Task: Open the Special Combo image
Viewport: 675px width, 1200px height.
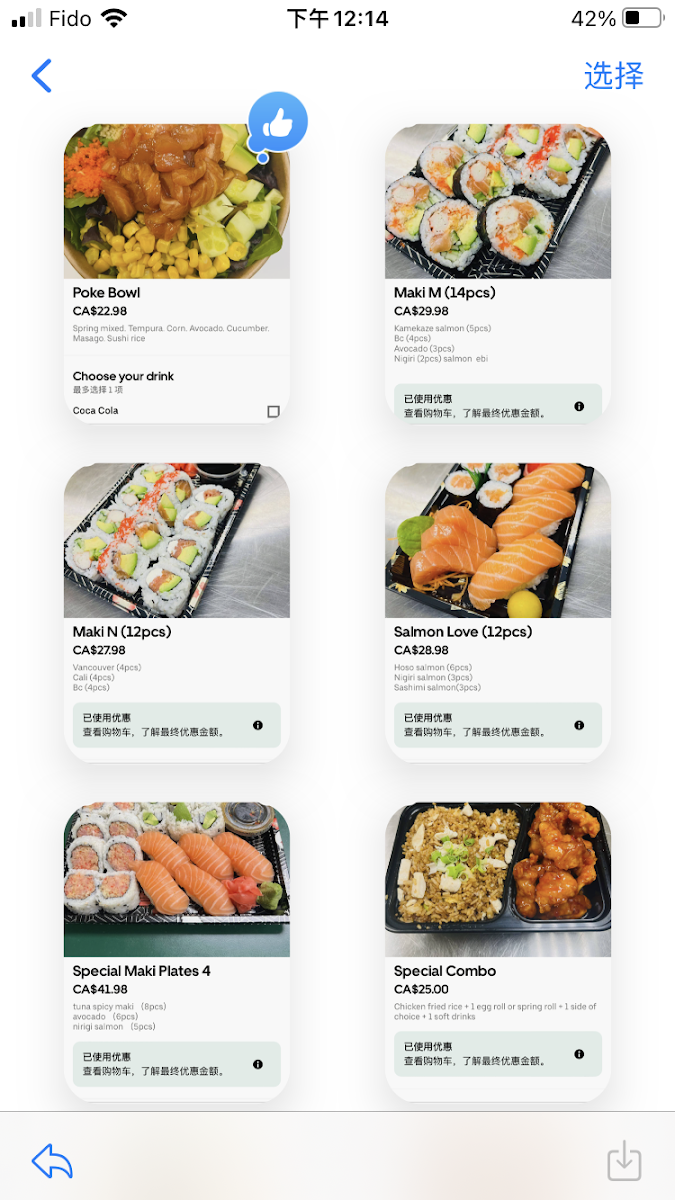Action: pyautogui.click(x=498, y=951)
